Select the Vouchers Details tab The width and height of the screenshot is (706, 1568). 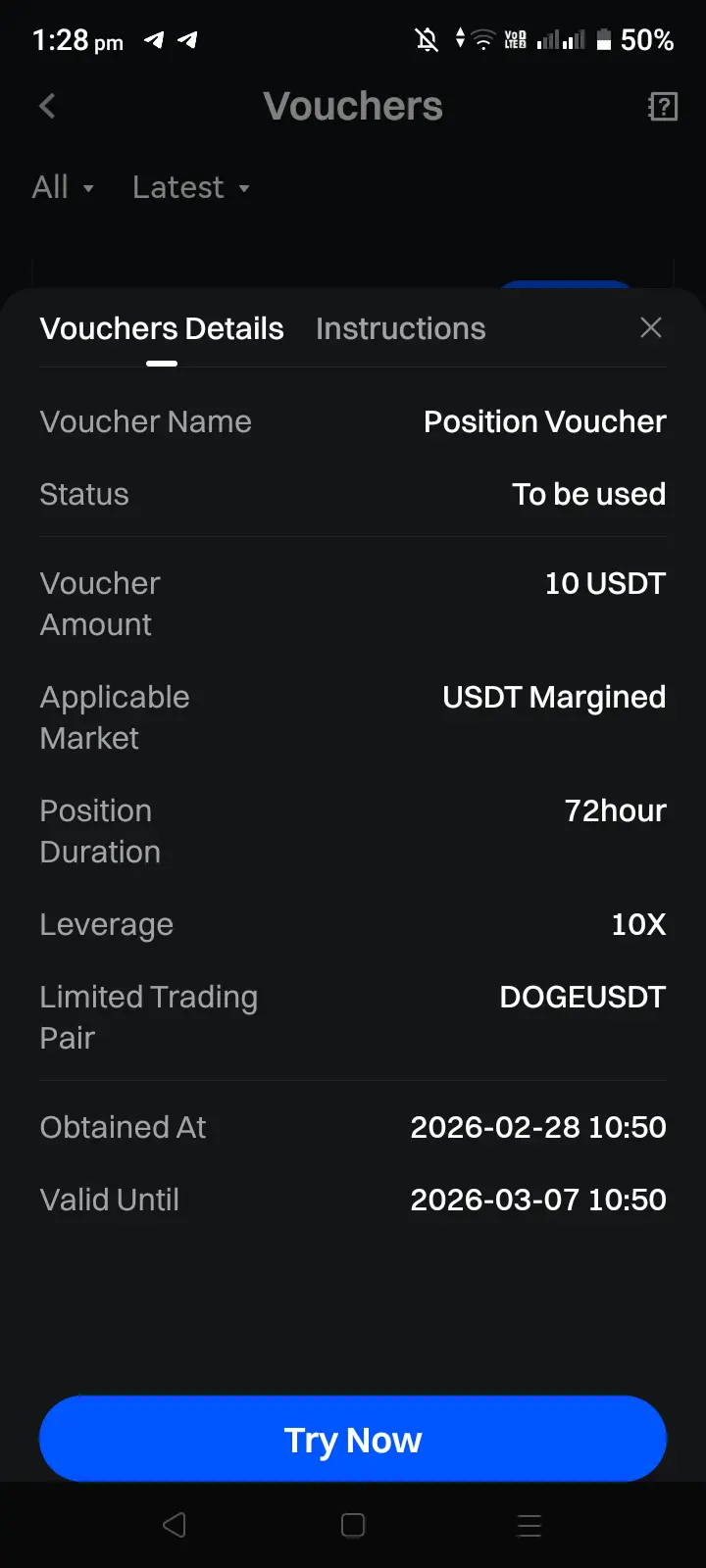coord(162,328)
